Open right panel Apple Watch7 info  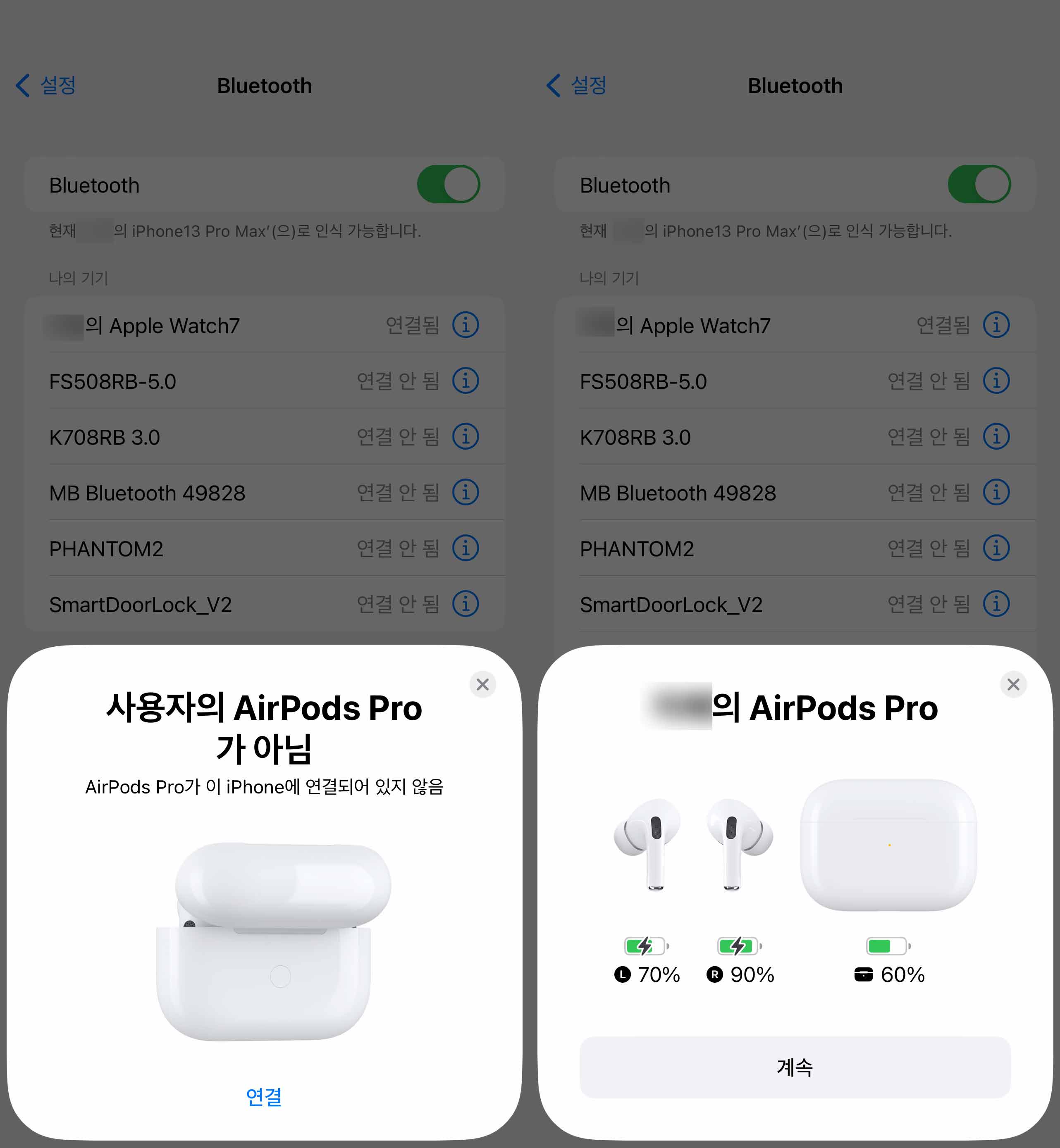pos(996,325)
